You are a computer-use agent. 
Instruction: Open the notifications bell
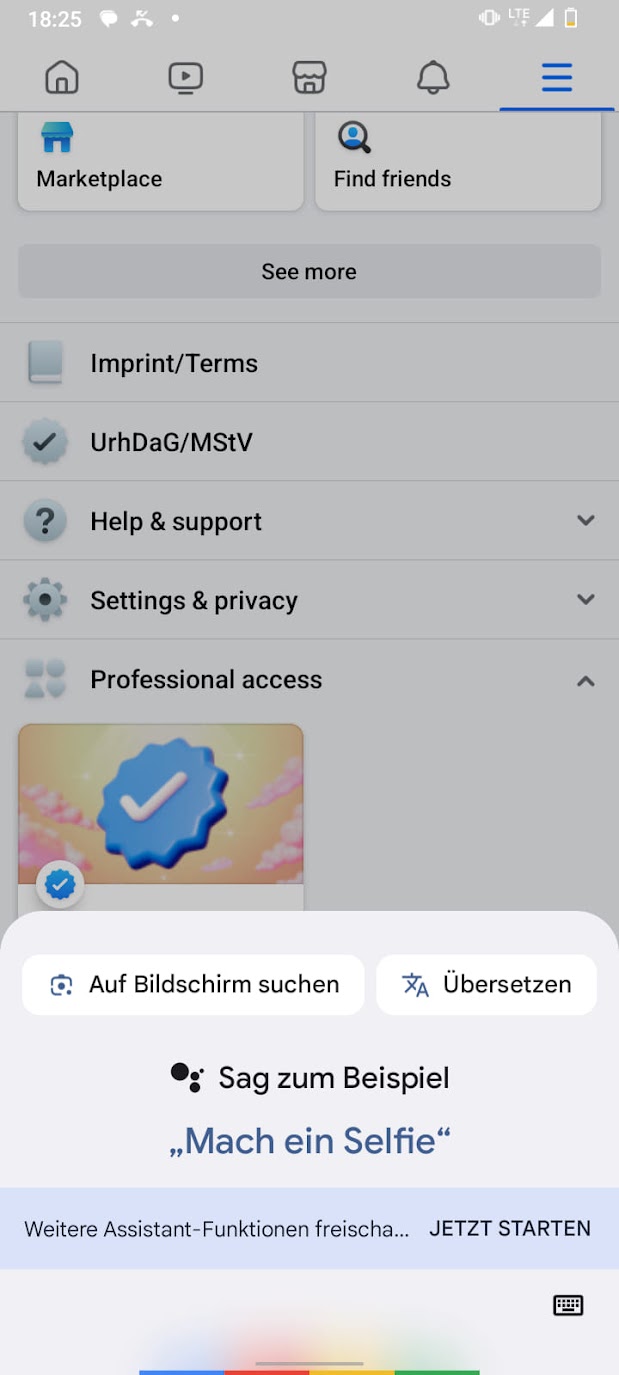[433, 77]
